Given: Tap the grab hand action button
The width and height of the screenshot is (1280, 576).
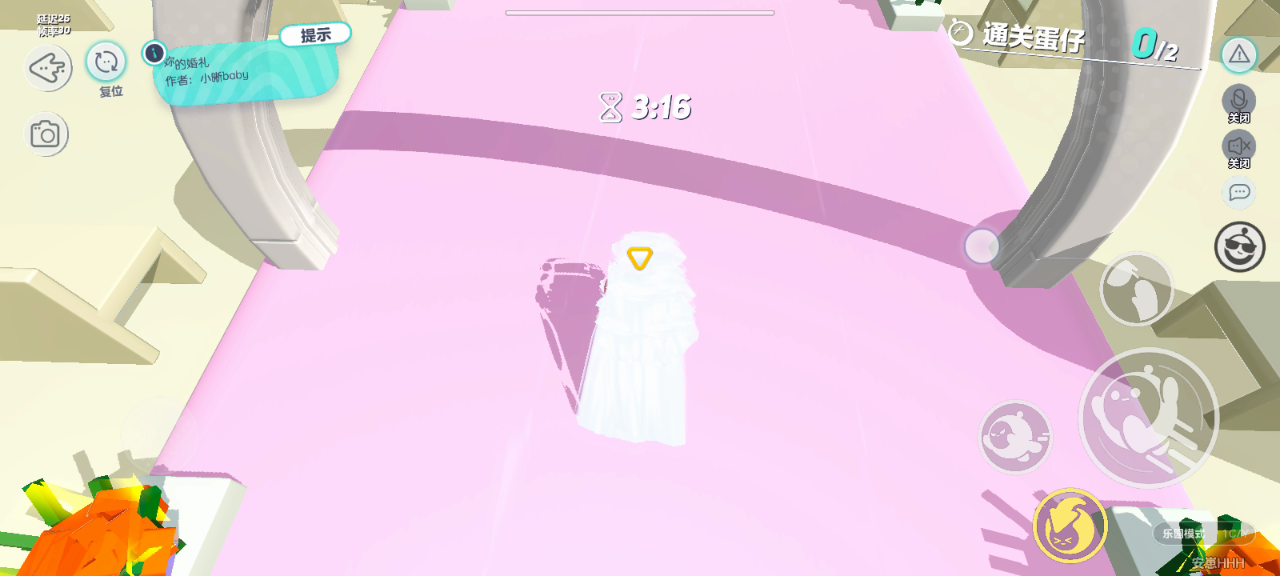Looking at the screenshot, I should (x=1136, y=288).
